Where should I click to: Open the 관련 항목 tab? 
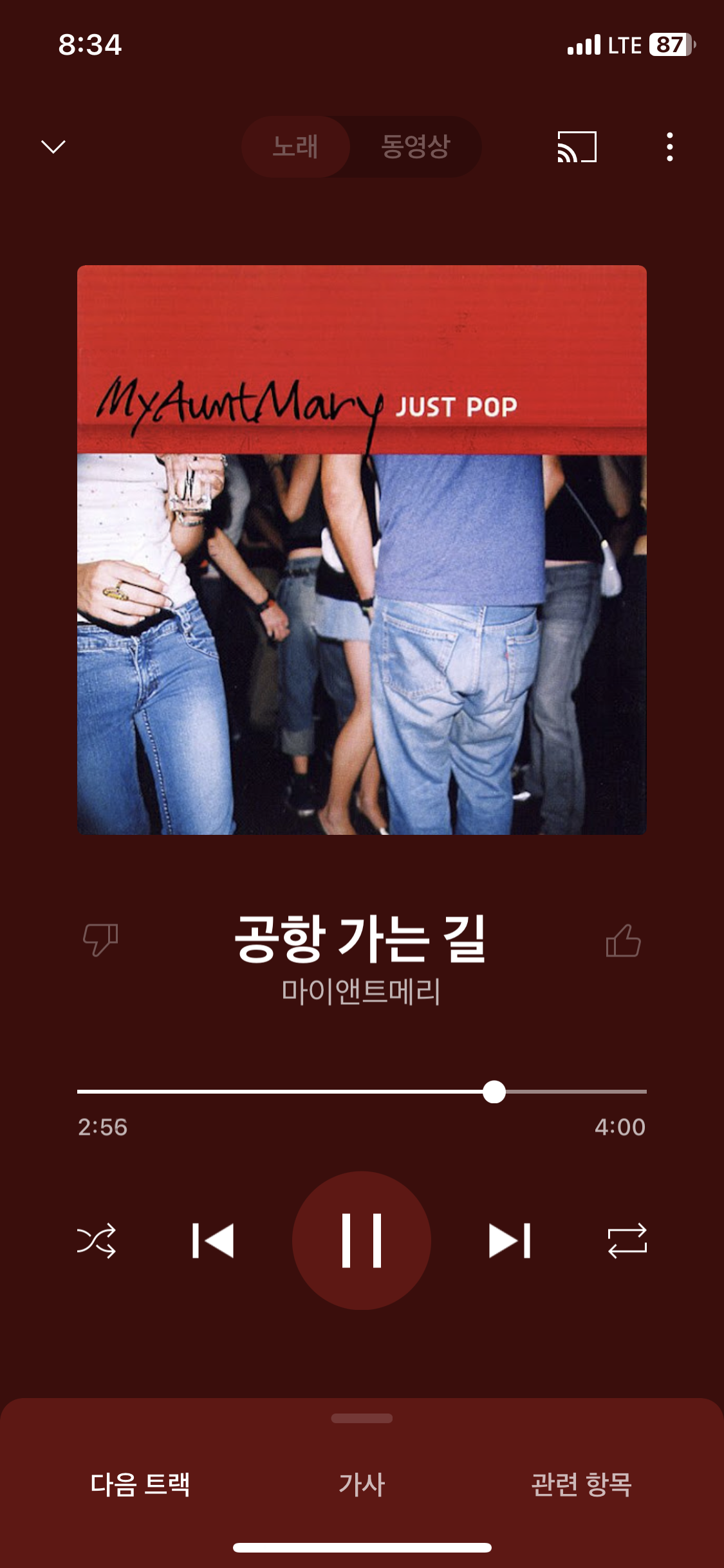click(x=582, y=1484)
